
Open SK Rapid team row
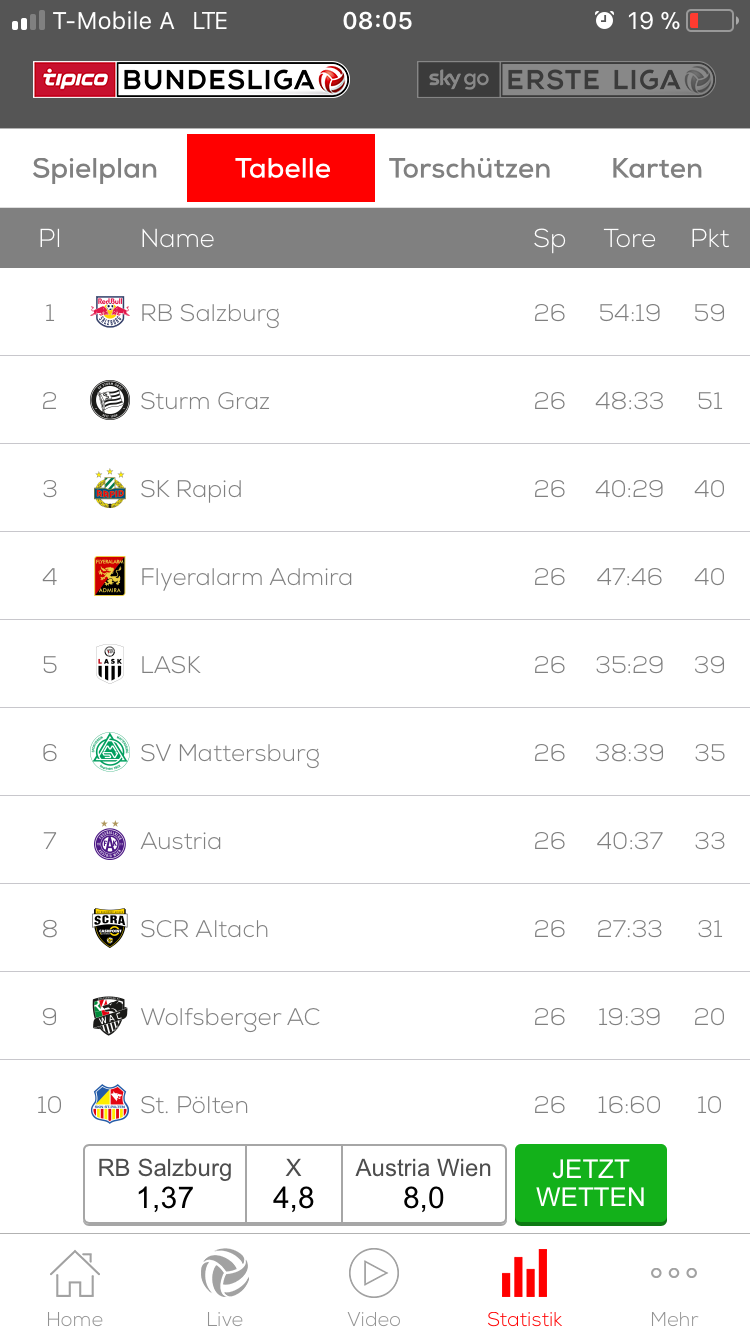point(375,488)
